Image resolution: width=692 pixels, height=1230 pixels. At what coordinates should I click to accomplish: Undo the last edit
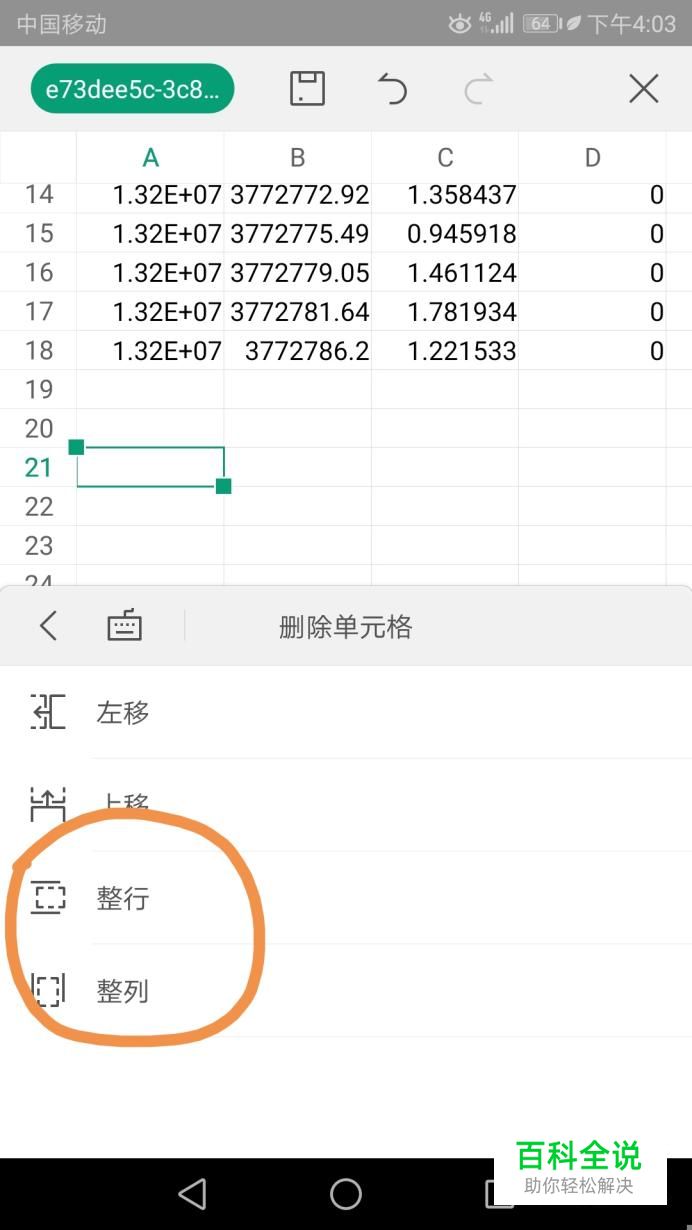coord(392,89)
